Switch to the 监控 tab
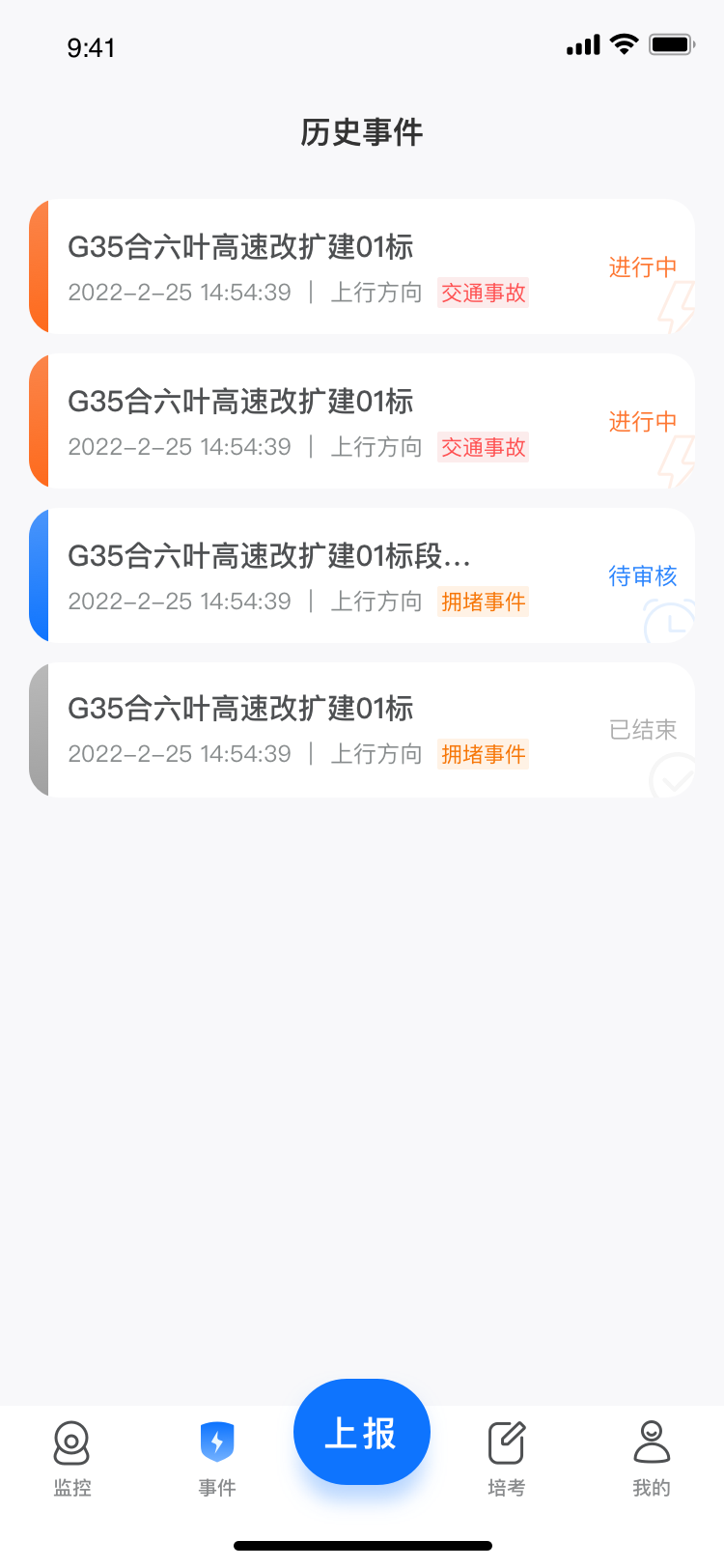Image resolution: width=724 pixels, height=1568 pixels. coord(72,1458)
